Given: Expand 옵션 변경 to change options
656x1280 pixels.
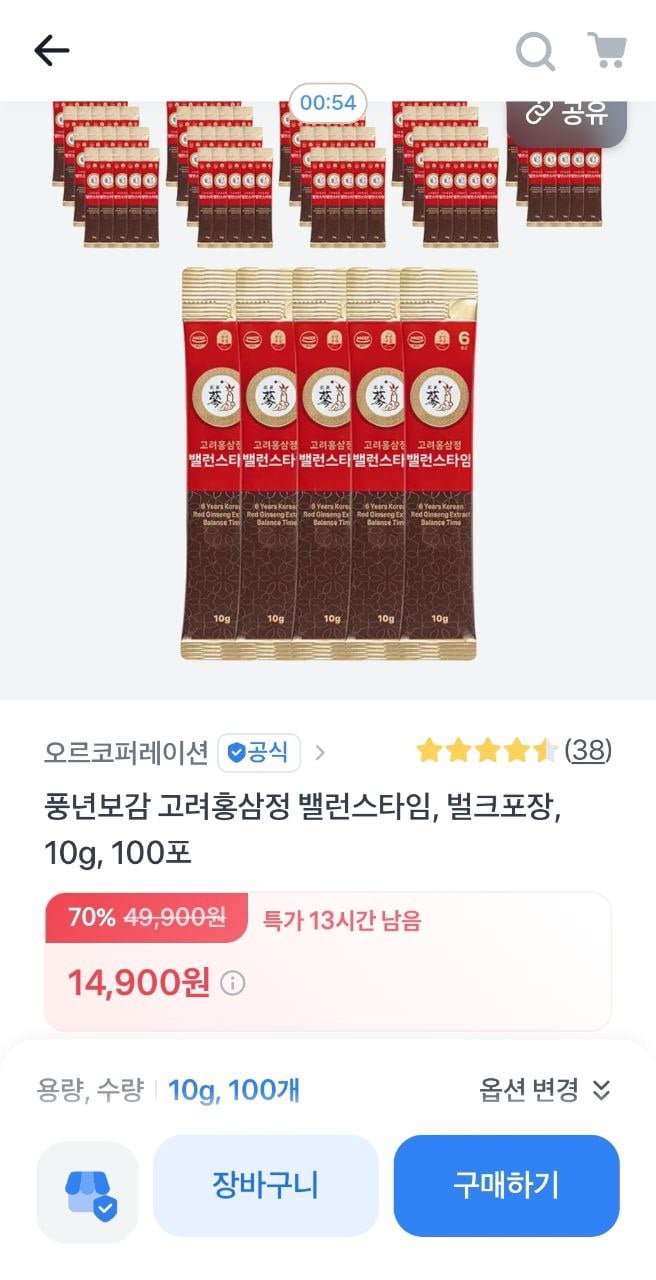Looking at the screenshot, I should 544,1090.
